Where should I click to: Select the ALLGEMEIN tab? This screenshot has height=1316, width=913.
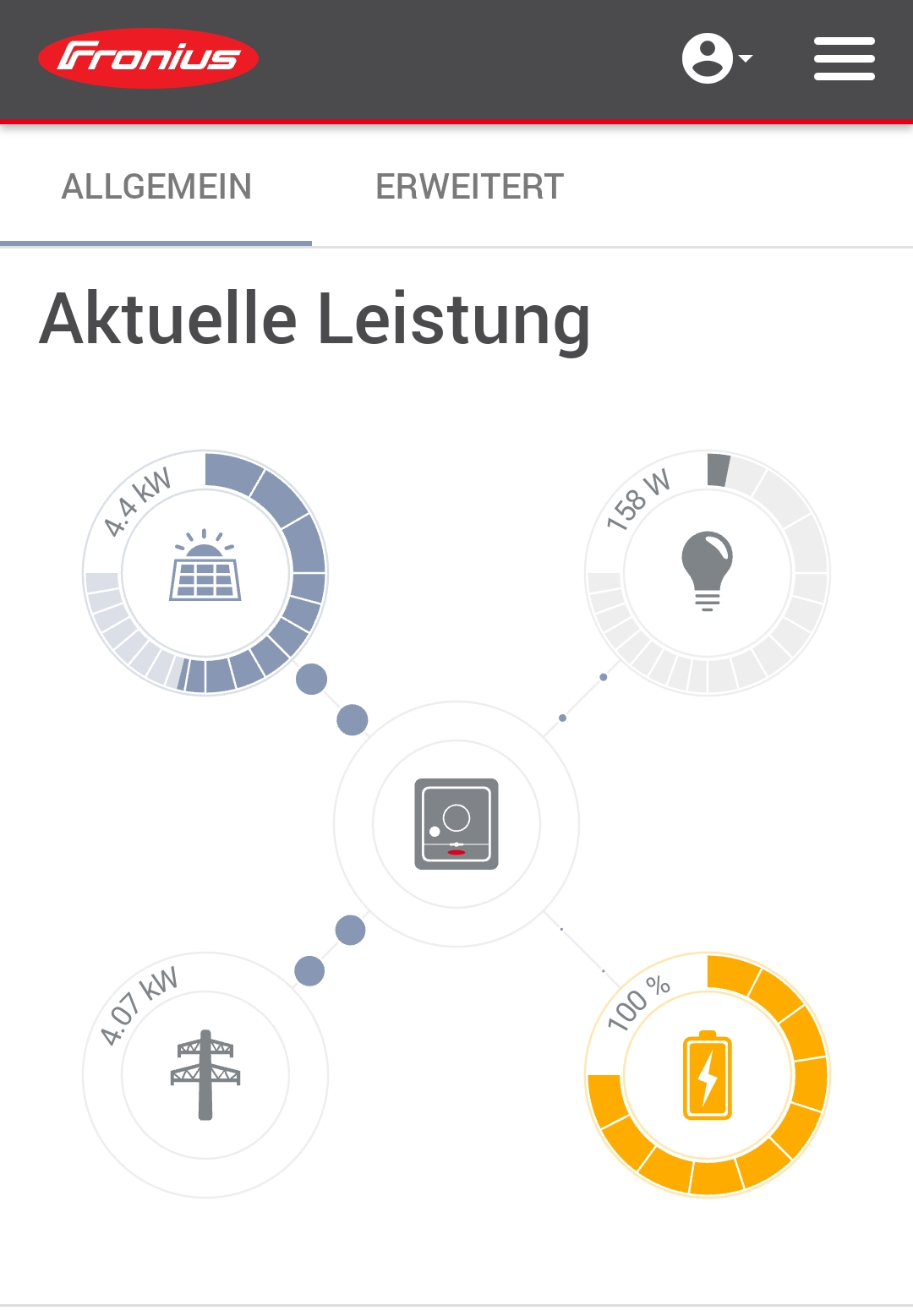coord(156,187)
